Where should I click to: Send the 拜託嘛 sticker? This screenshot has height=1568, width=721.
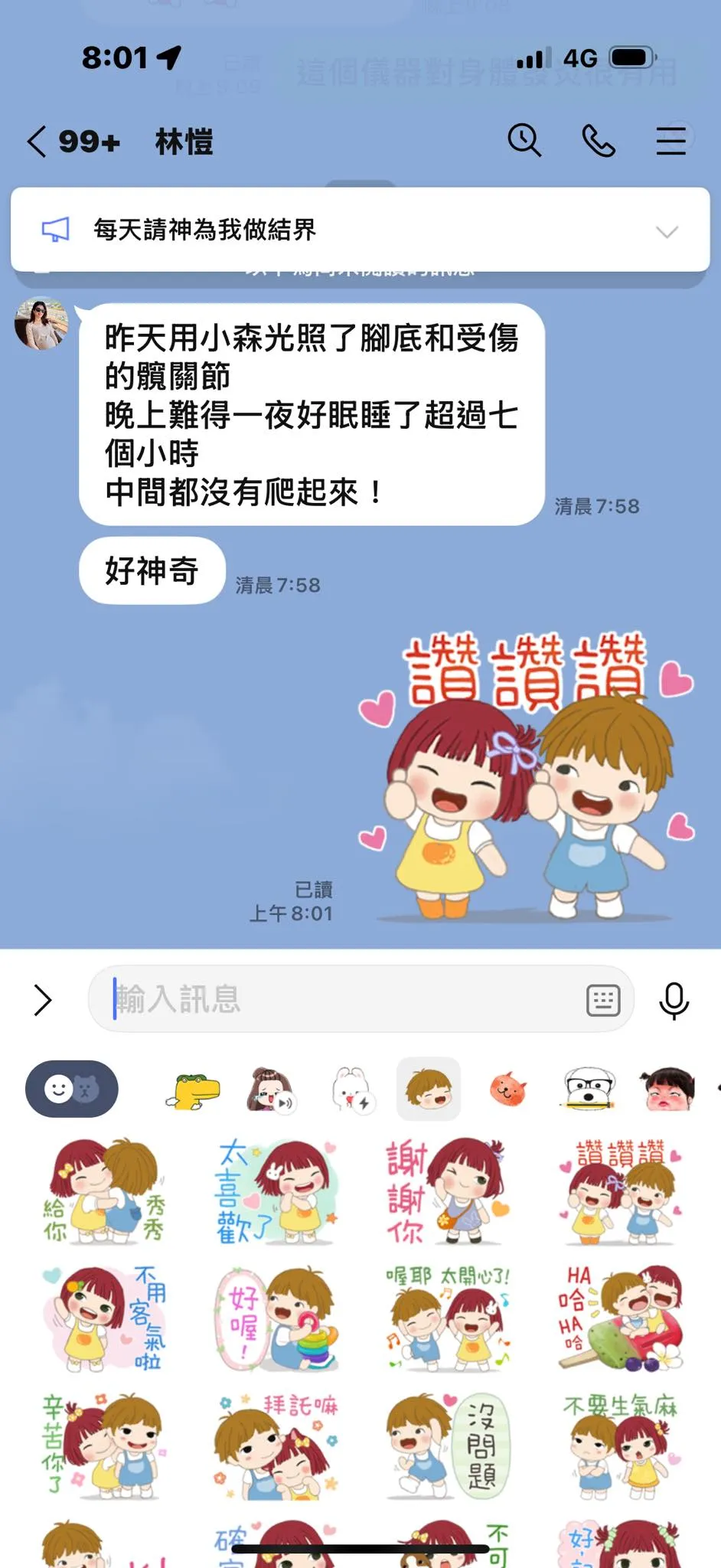(x=276, y=1445)
